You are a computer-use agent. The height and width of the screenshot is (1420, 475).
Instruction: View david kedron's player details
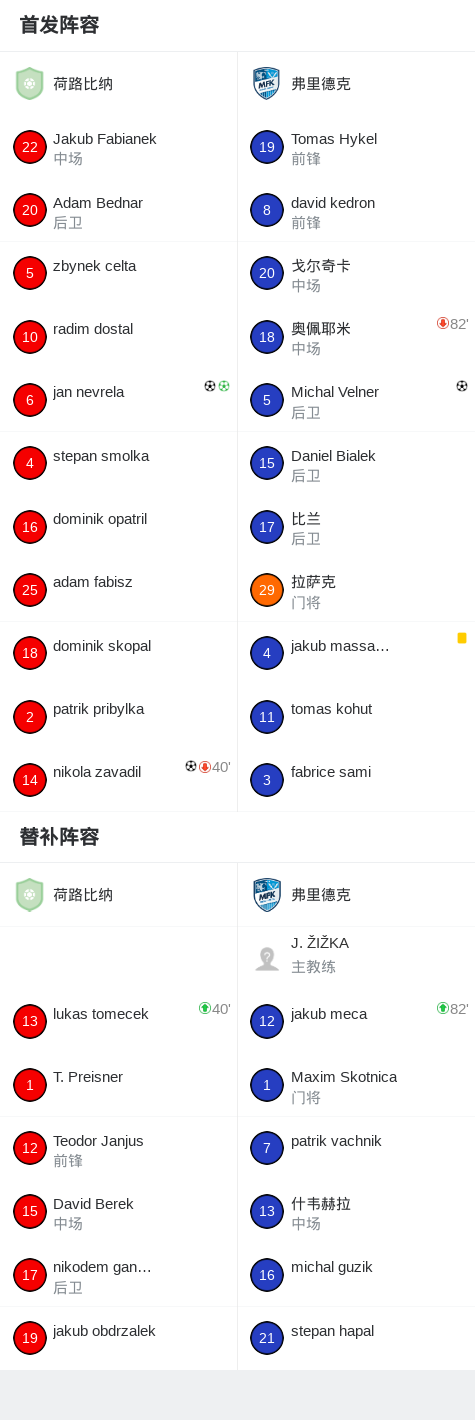(356, 210)
